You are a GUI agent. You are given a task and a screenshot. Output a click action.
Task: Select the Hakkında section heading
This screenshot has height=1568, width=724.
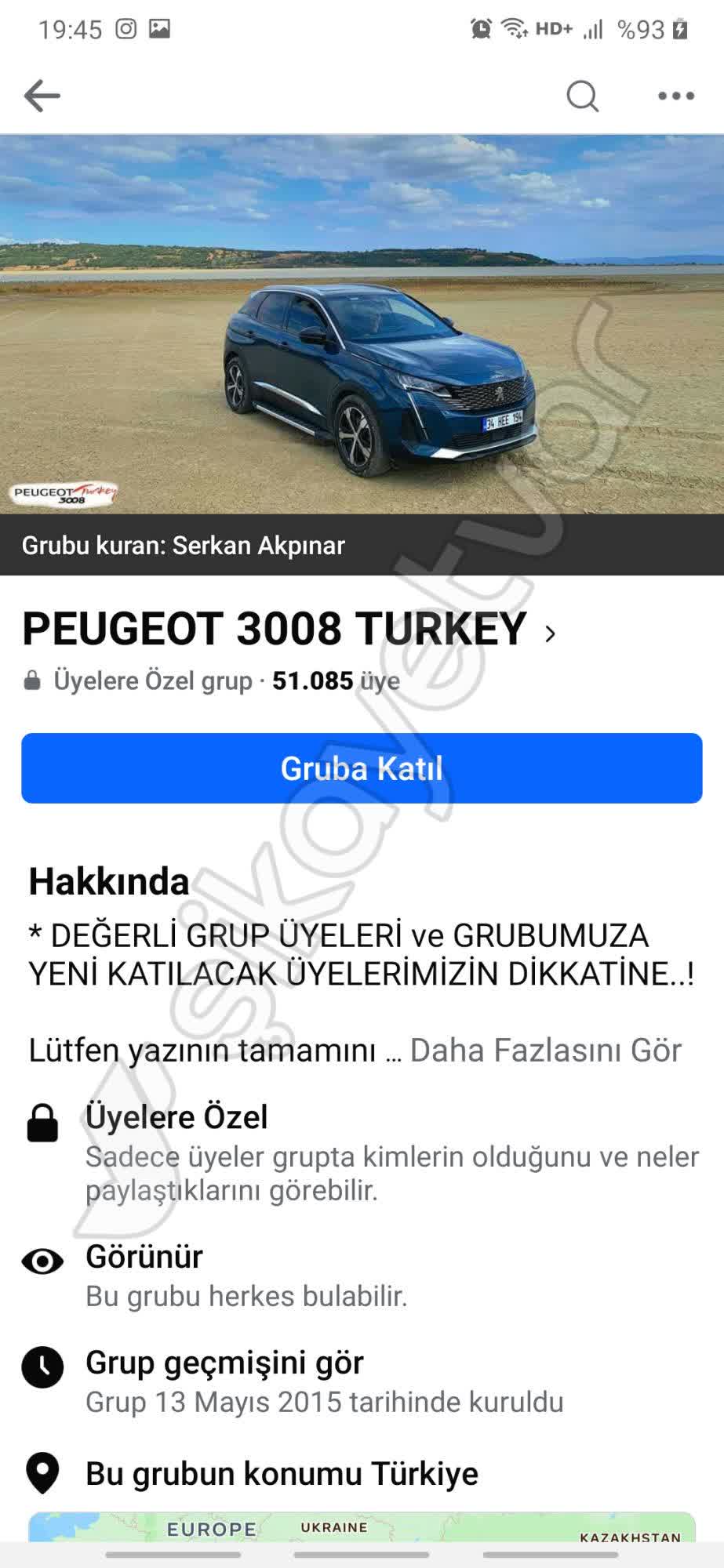coord(107,883)
